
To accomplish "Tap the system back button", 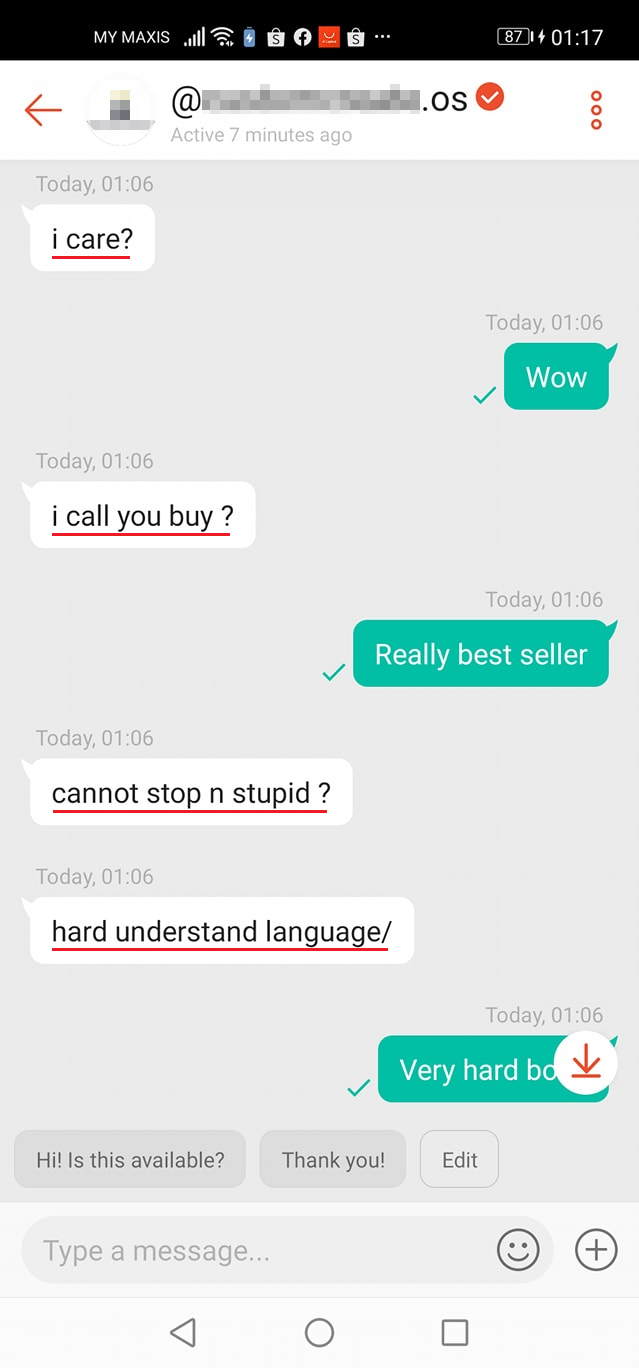I will [182, 1332].
